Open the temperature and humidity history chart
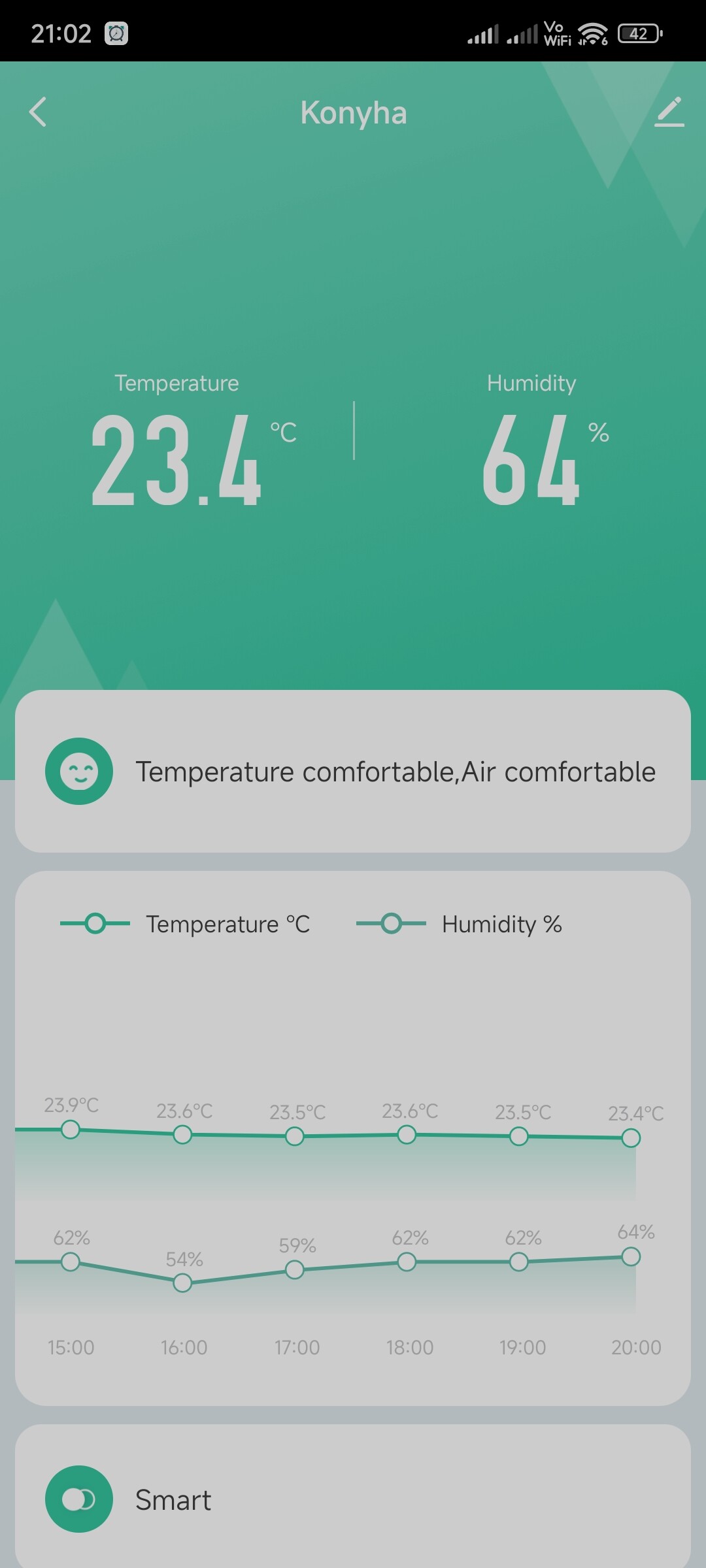706x1568 pixels. (x=353, y=1139)
